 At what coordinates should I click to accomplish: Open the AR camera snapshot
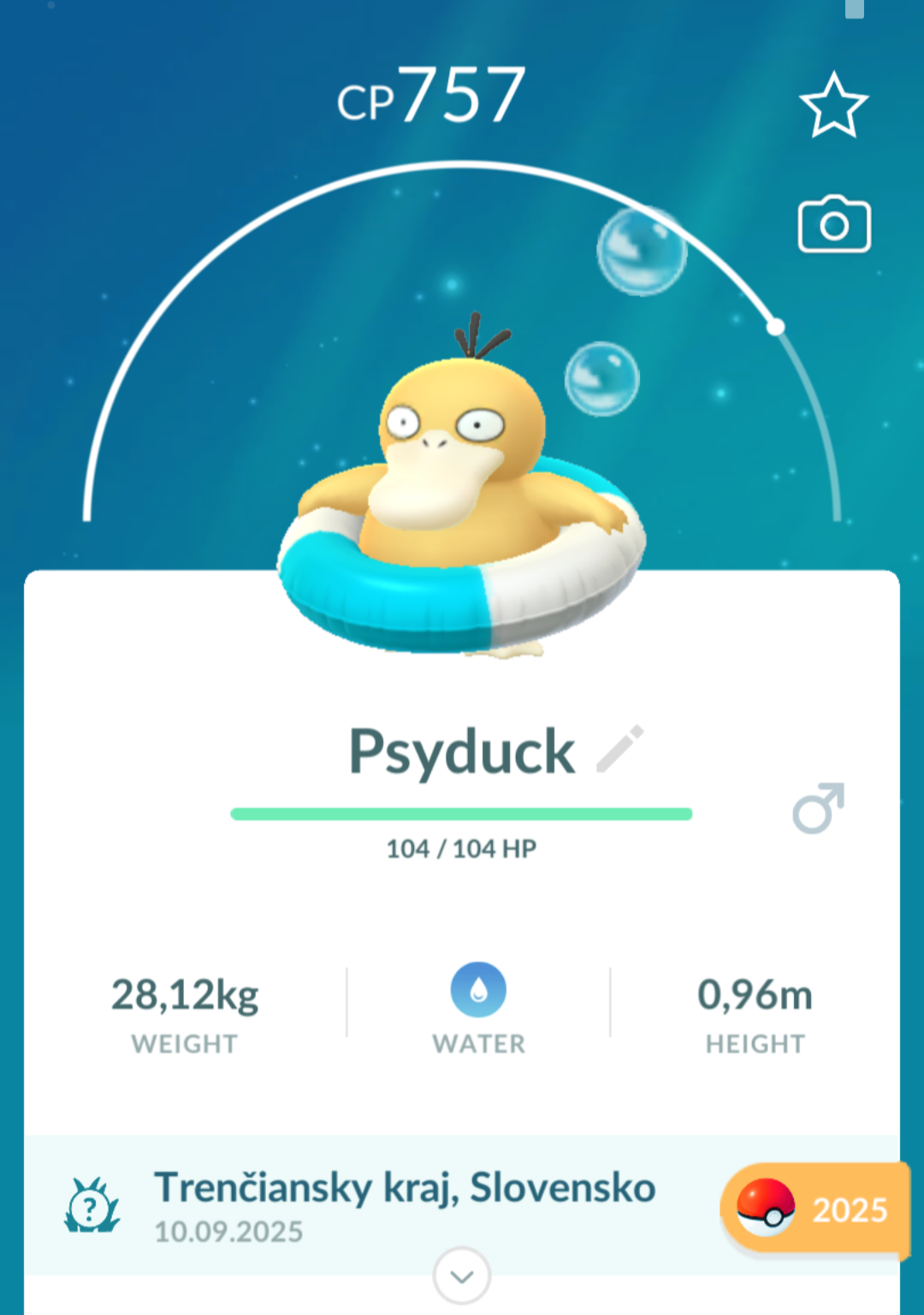(834, 226)
